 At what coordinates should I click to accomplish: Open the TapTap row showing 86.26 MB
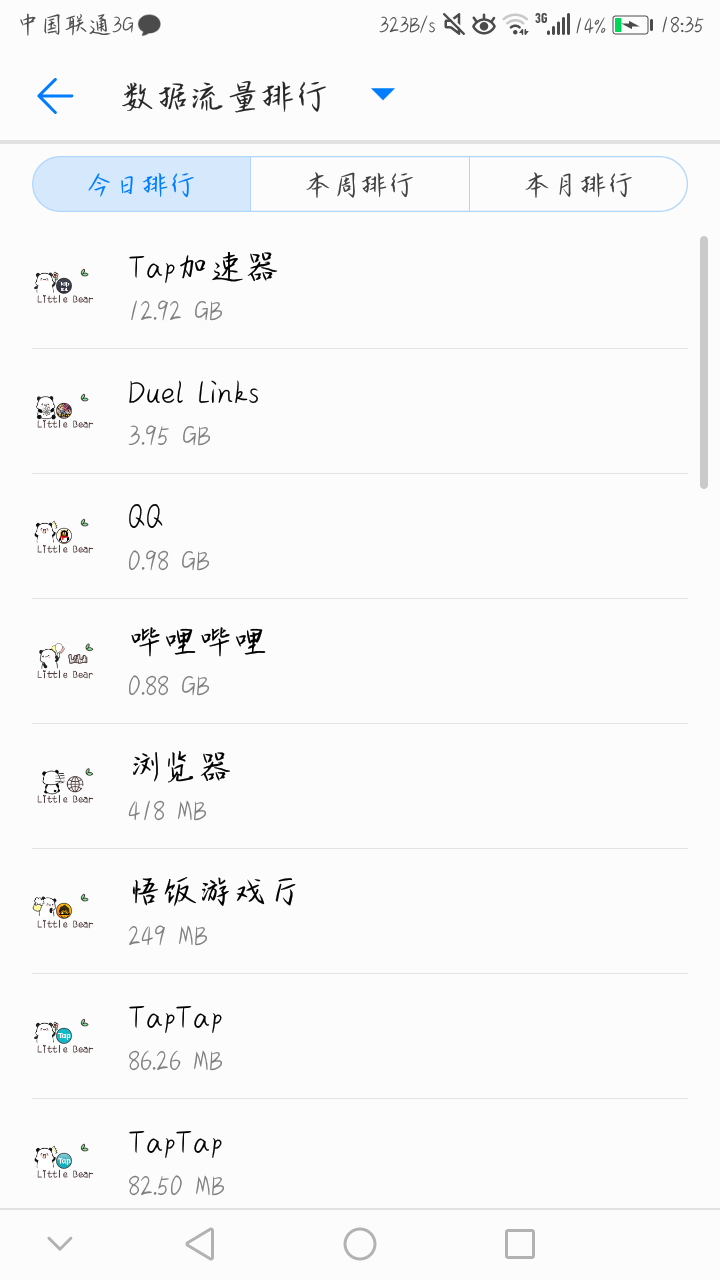coord(360,1036)
